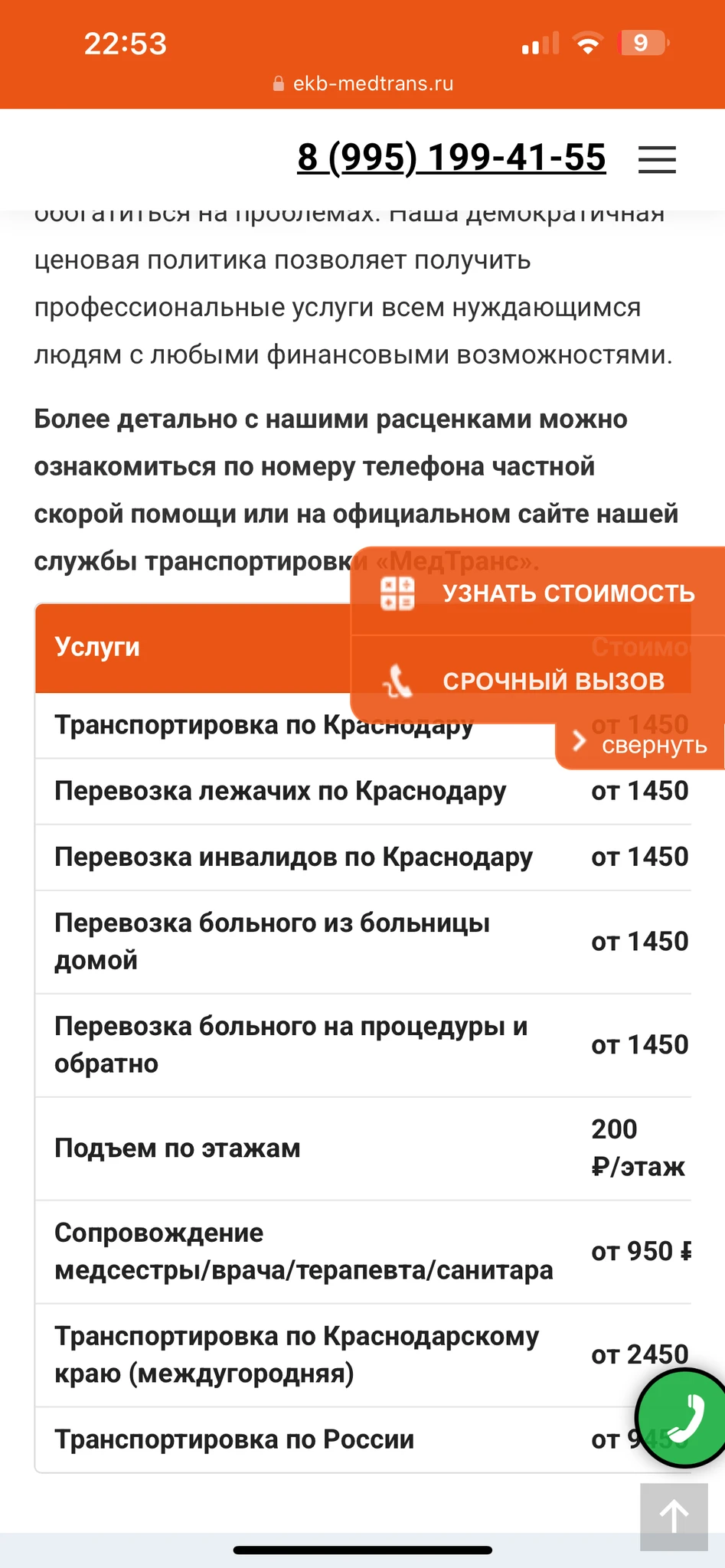Tap СРОЧНЫЙ ВЫЗОВ button
This screenshot has width=725, height=1568.
[x=538, y=681]
